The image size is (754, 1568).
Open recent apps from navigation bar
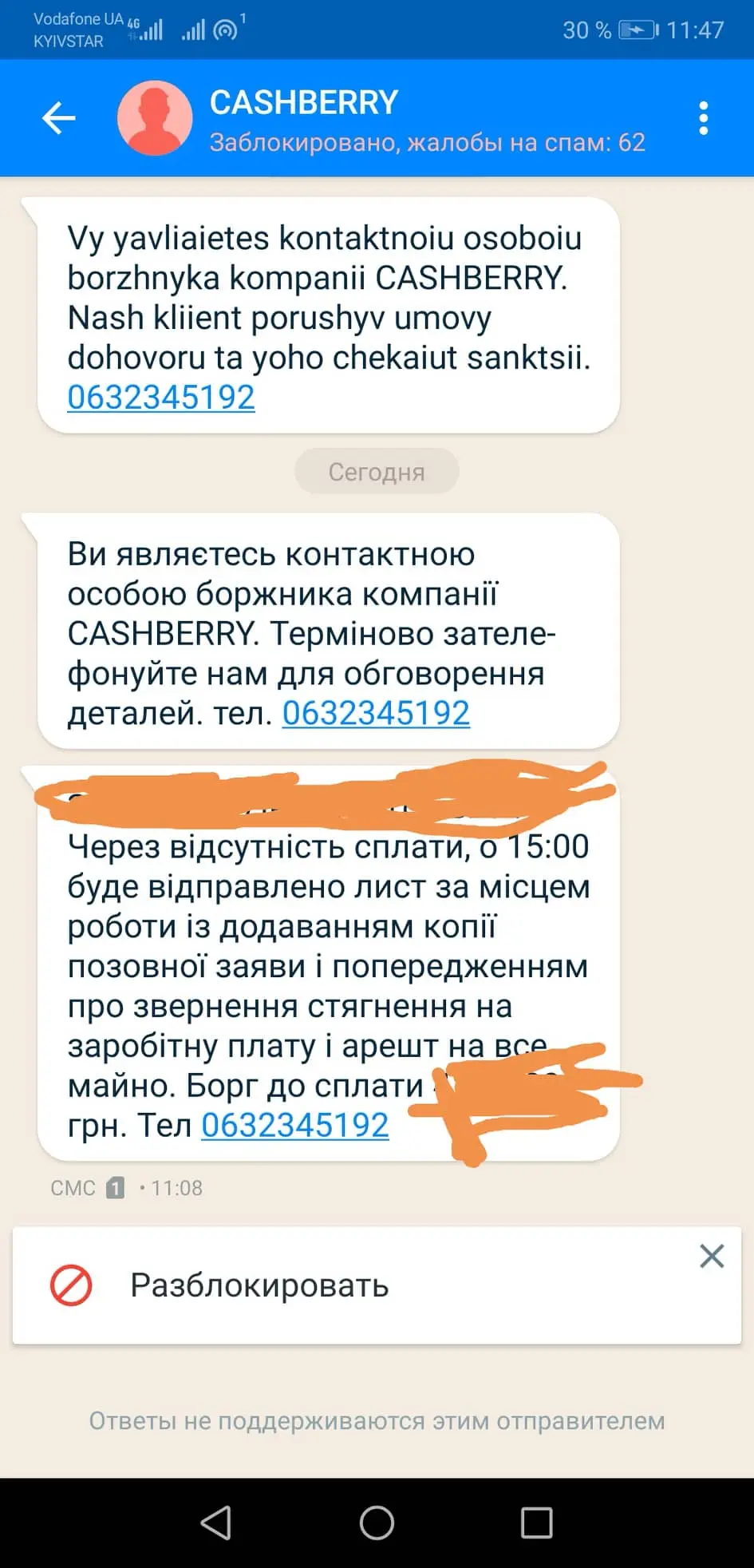536,1522
